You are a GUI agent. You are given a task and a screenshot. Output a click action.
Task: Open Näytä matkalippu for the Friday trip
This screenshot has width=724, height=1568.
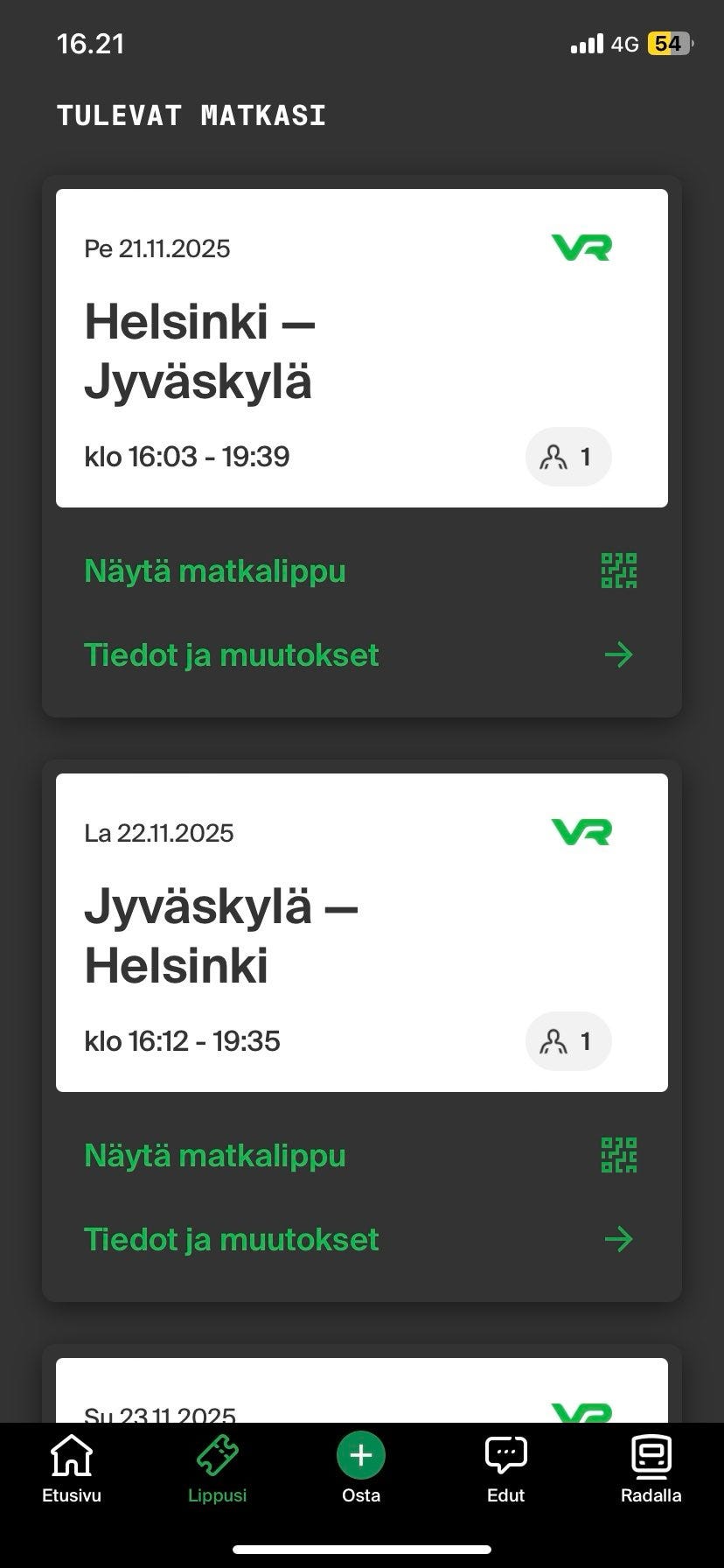pos(214,570)
